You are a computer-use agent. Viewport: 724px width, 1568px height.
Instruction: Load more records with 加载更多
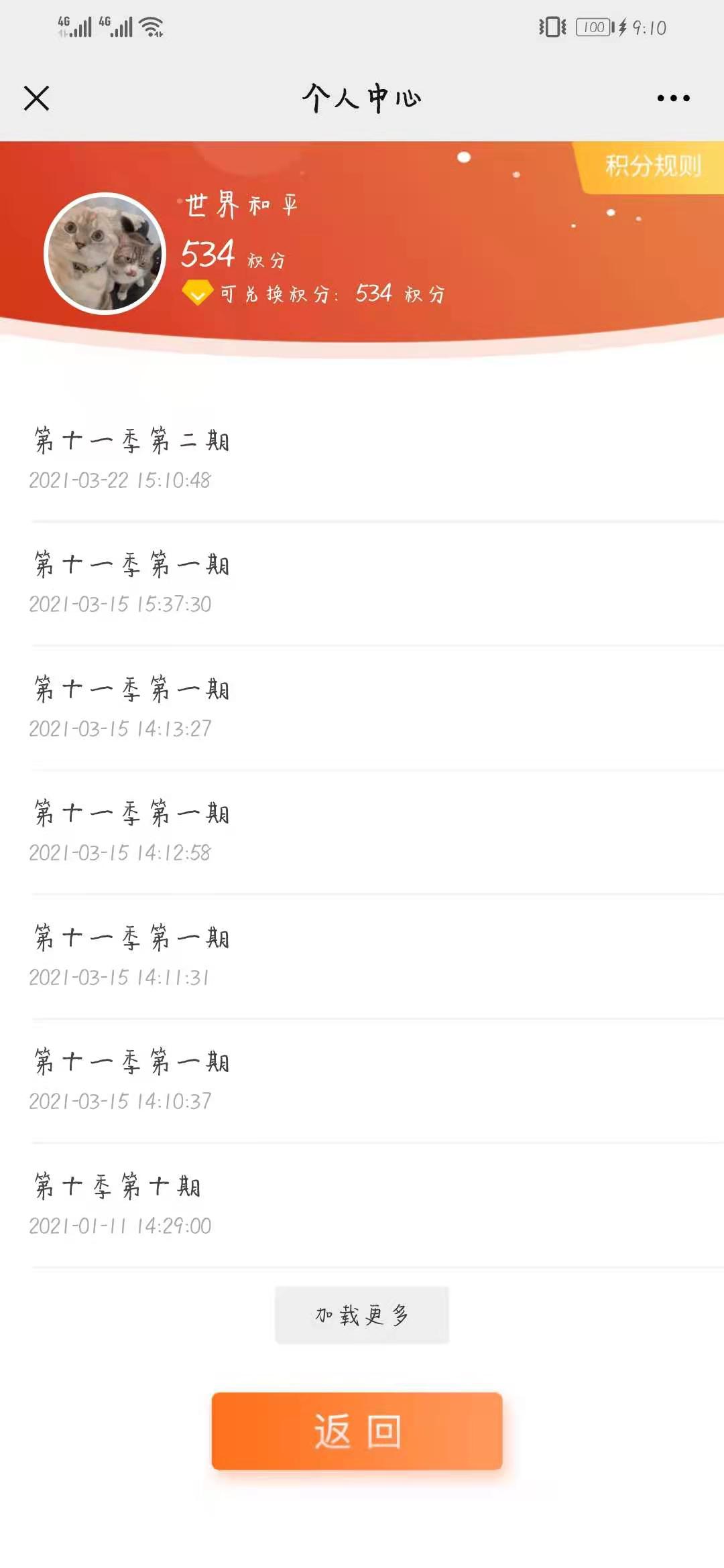tap(362, 1315)
